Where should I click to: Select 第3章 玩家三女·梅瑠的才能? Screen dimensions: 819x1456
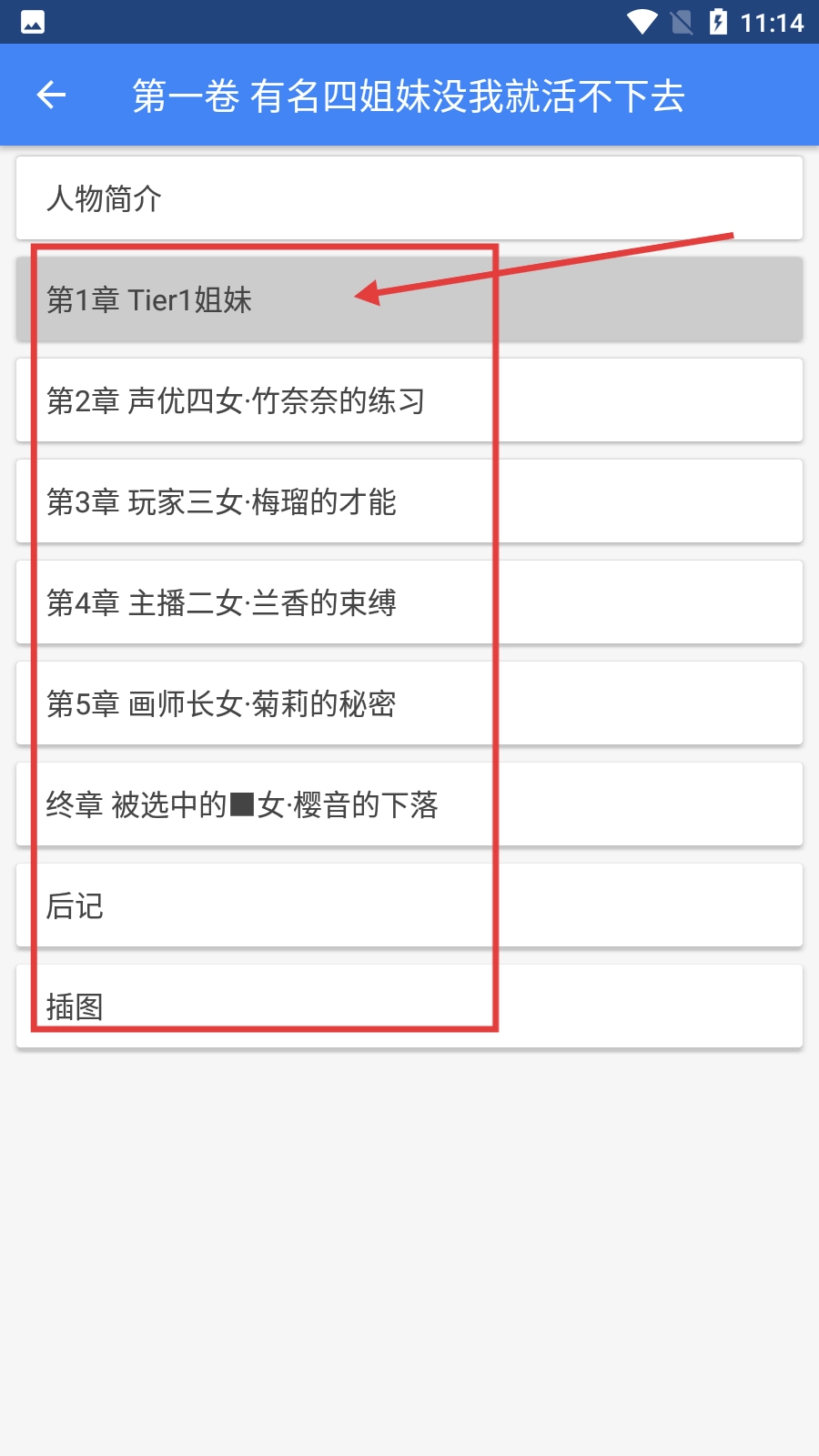click(409, 501)
